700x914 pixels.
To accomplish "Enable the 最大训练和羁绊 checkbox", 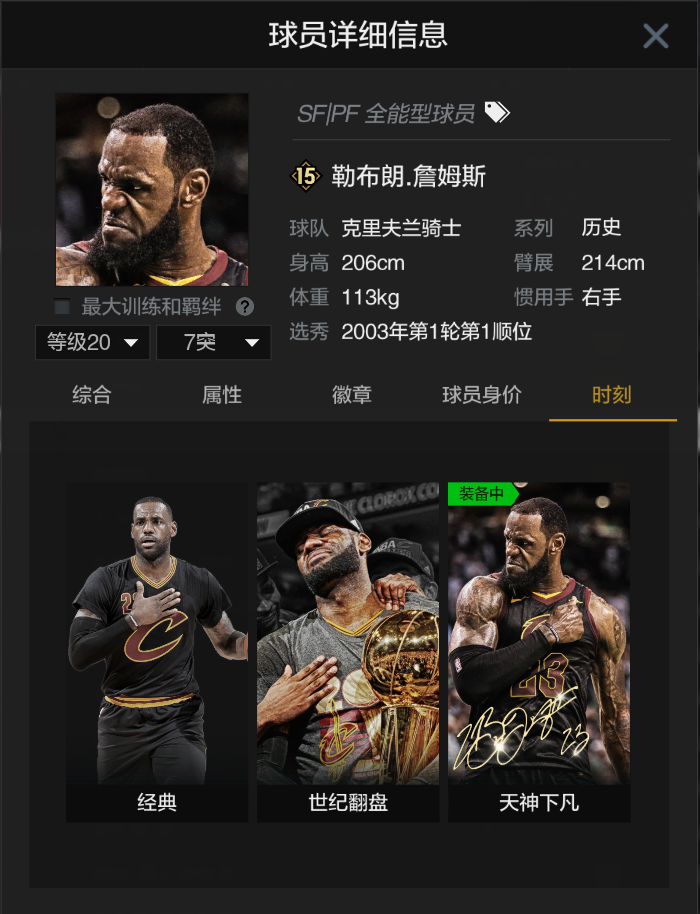I will pyautogui.click(x=63, y=307).
